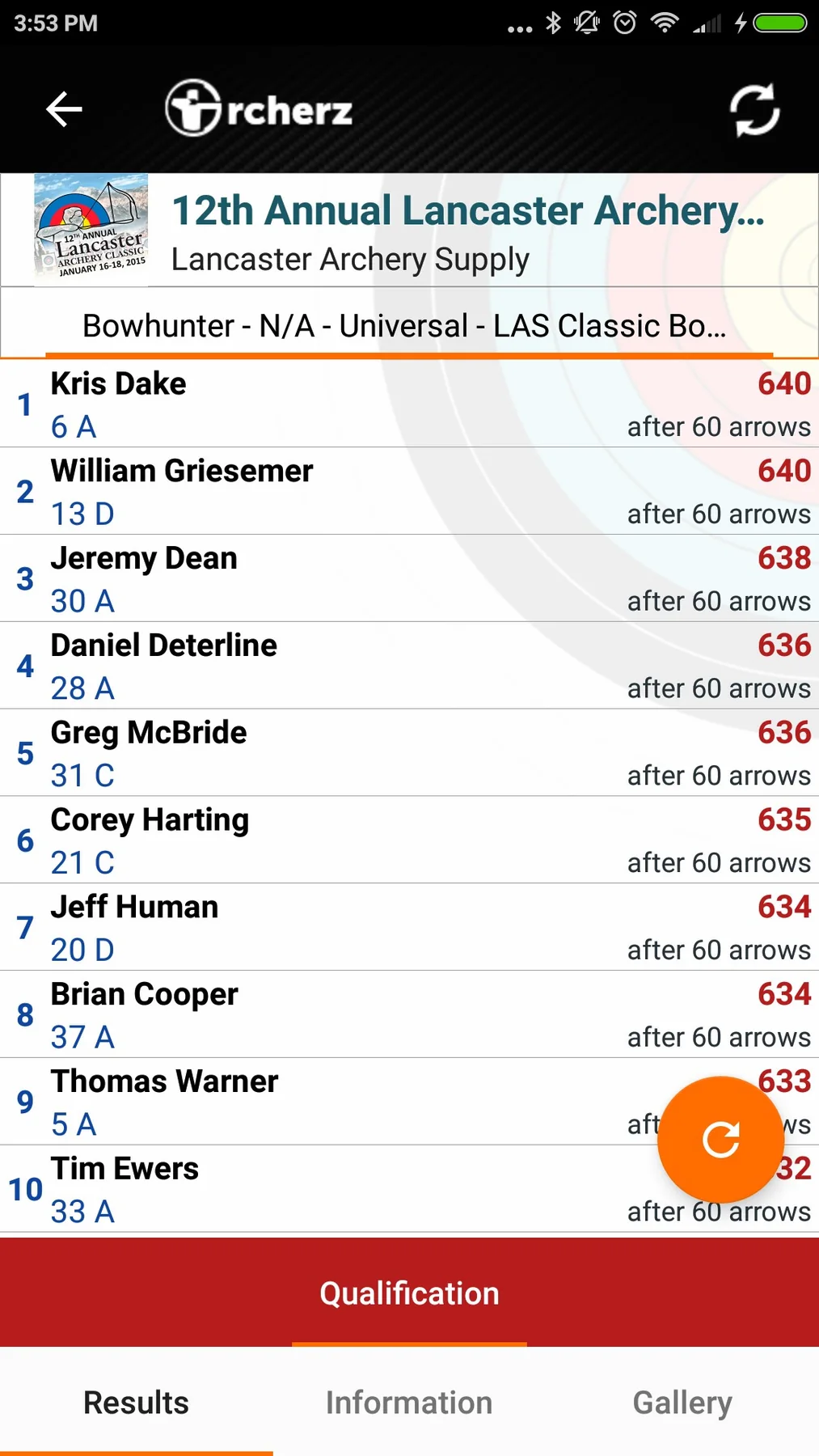This screenshot has width=819, height=1456.
Task: Switch to the Gallery tab
Action: point(682,1403)
